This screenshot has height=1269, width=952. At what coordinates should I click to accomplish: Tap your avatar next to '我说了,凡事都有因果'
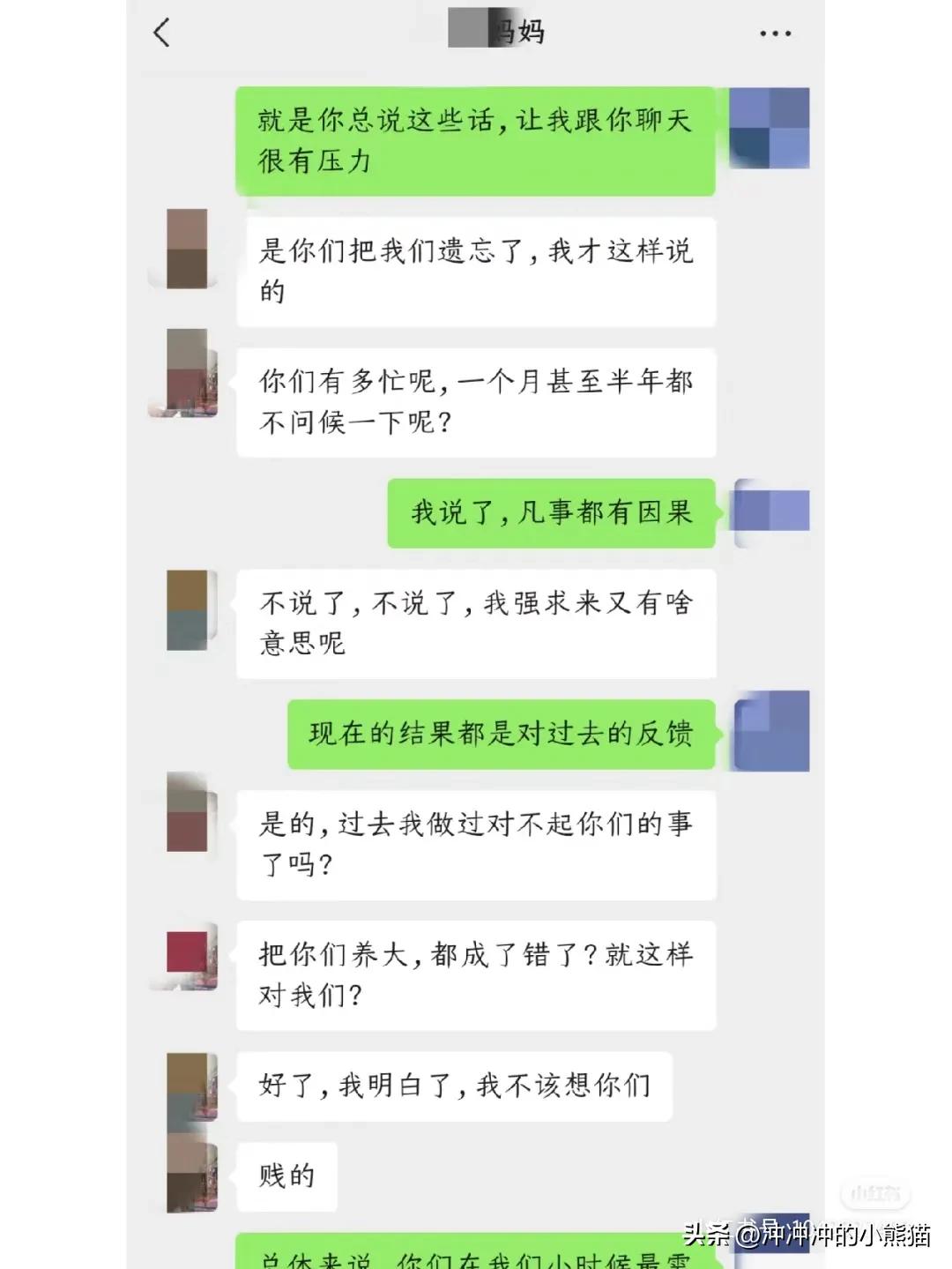[769, 510]
